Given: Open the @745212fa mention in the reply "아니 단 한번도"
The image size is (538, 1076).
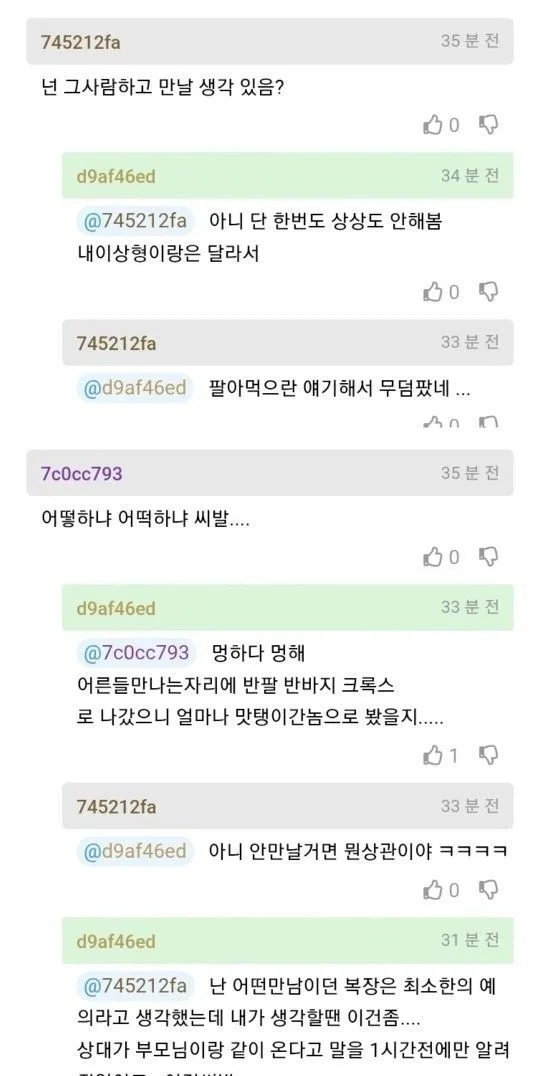Looking at the screenshot, I should click(x=135, y=222).
